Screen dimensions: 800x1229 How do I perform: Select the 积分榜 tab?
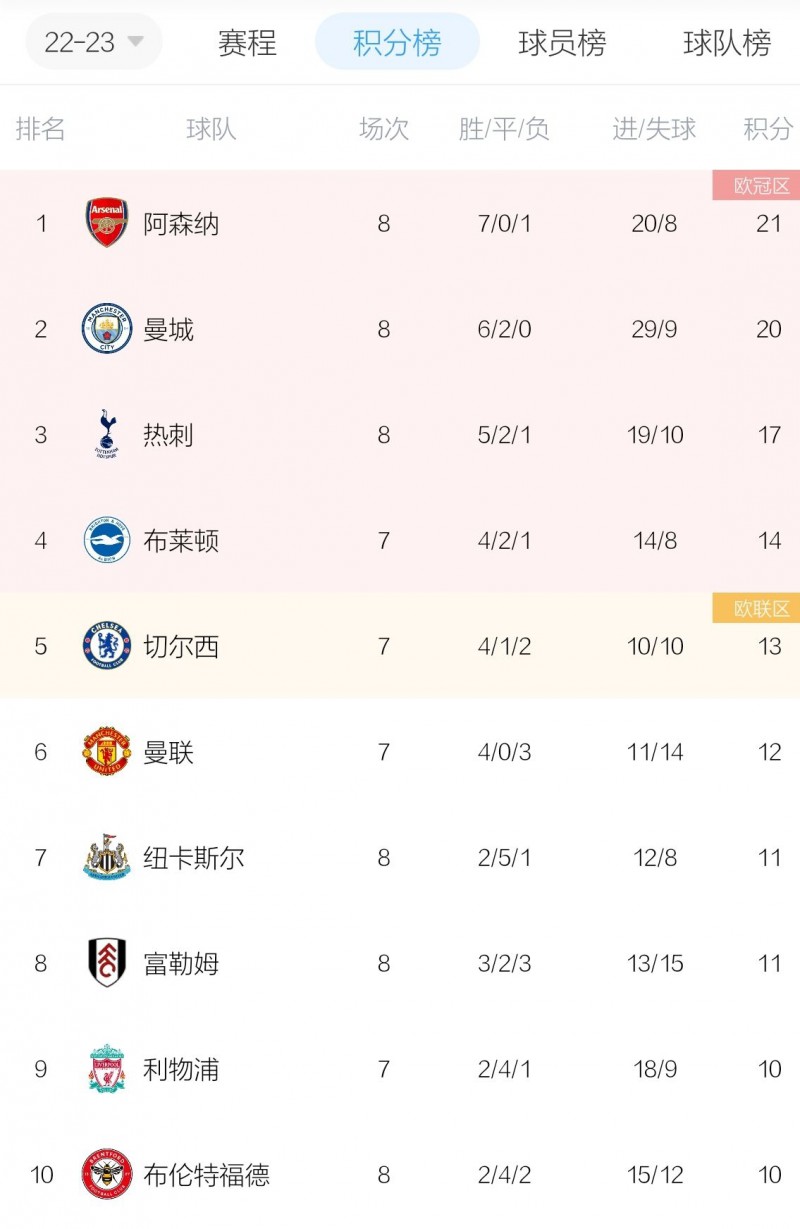tap(397, 42)
